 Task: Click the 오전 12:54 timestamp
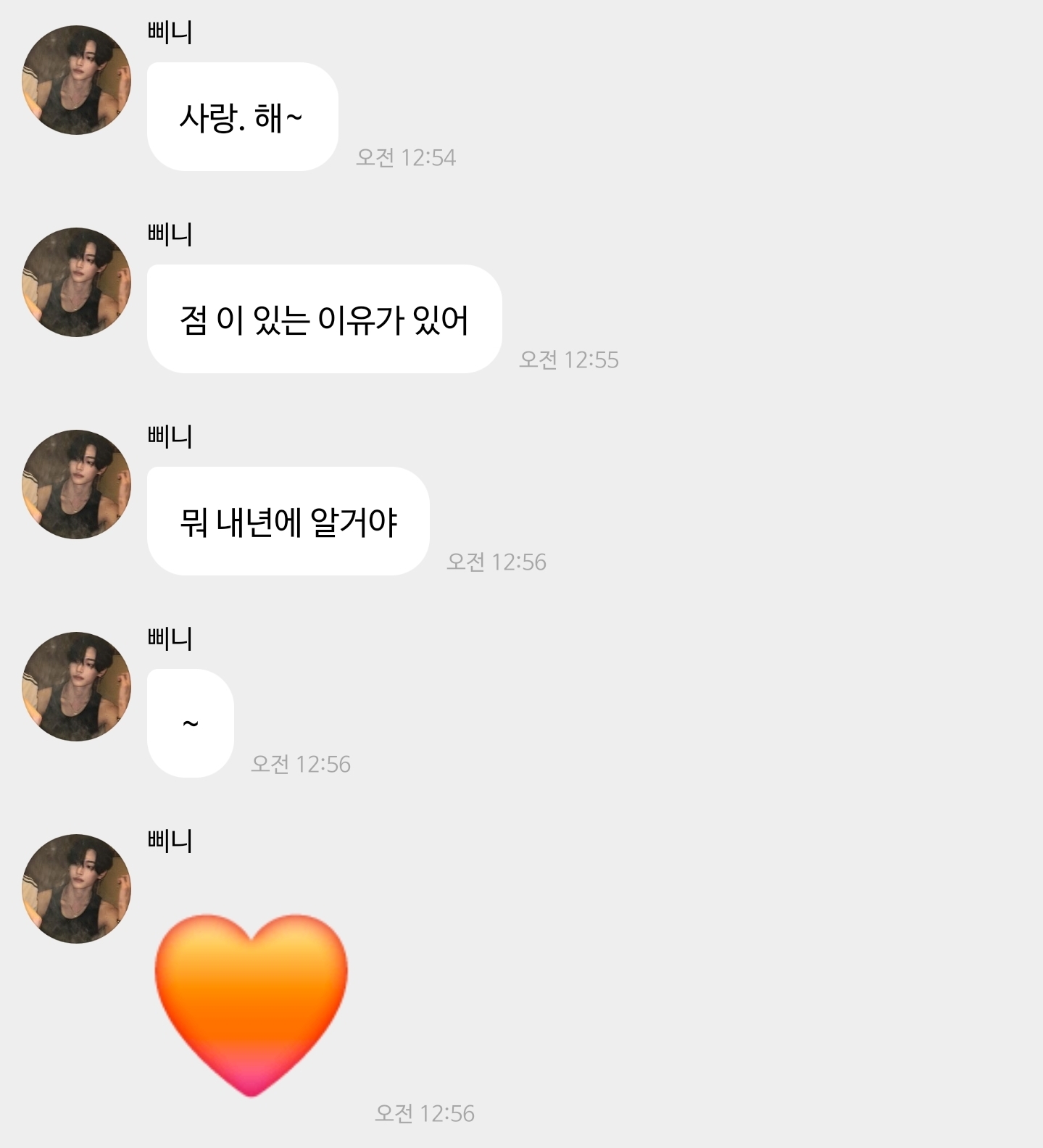point(406,159)
